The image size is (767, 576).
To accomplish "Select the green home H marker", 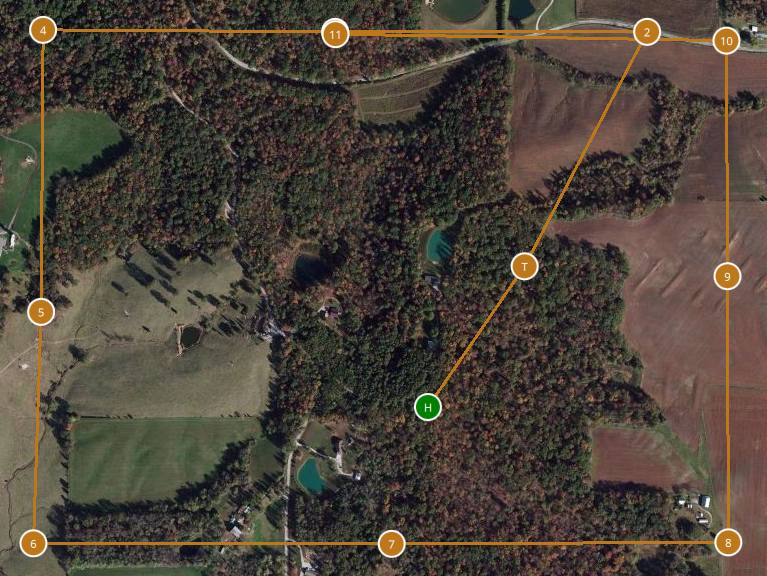I will coord(428,406).
